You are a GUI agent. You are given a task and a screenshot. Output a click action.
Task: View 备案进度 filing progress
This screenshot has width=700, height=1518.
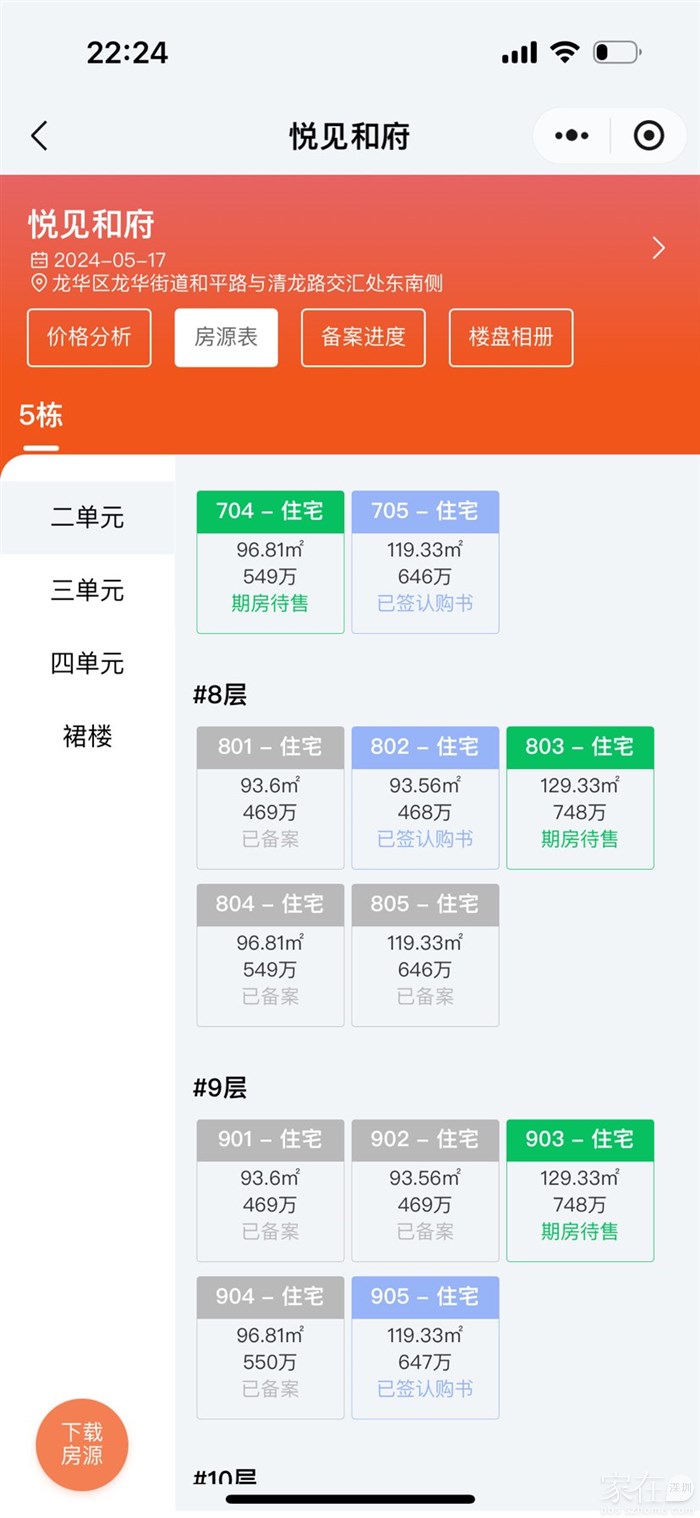[x=363, y=337]
